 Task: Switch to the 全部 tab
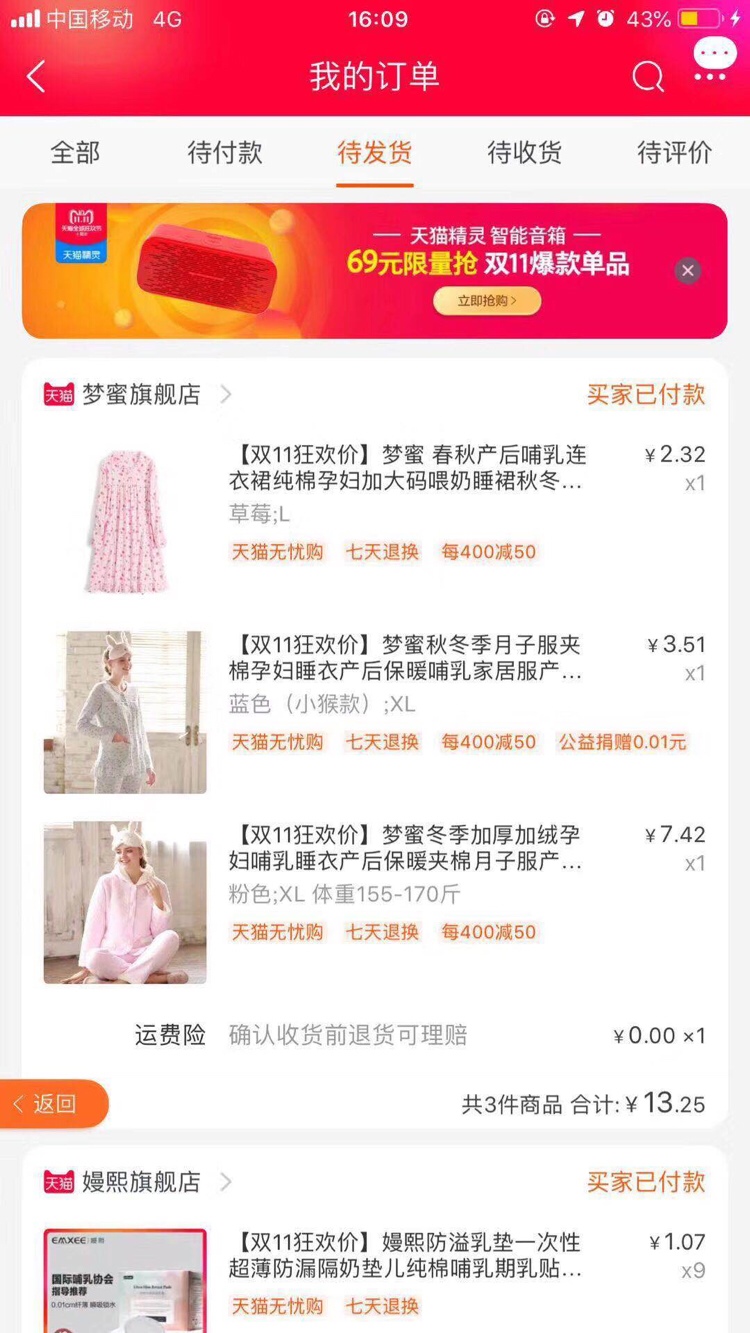(75, 153)
